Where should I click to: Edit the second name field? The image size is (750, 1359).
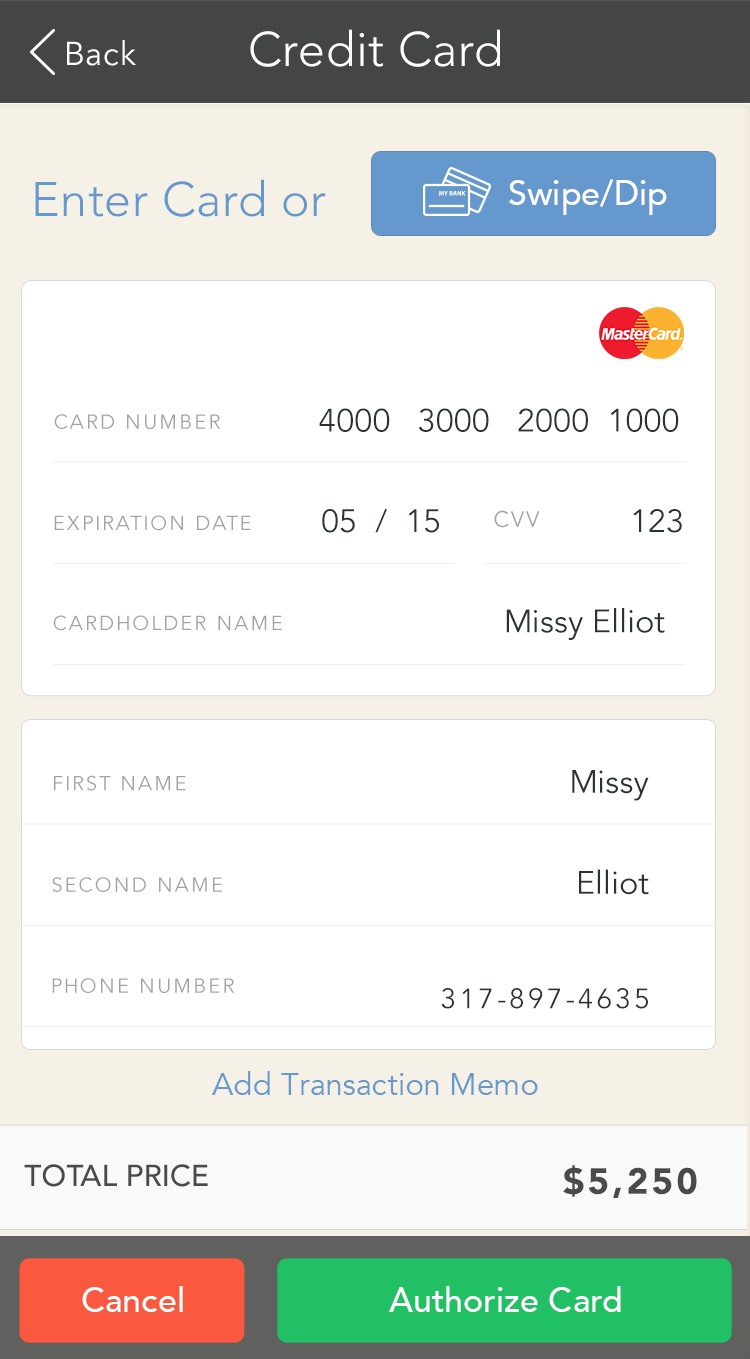point(369,883)
